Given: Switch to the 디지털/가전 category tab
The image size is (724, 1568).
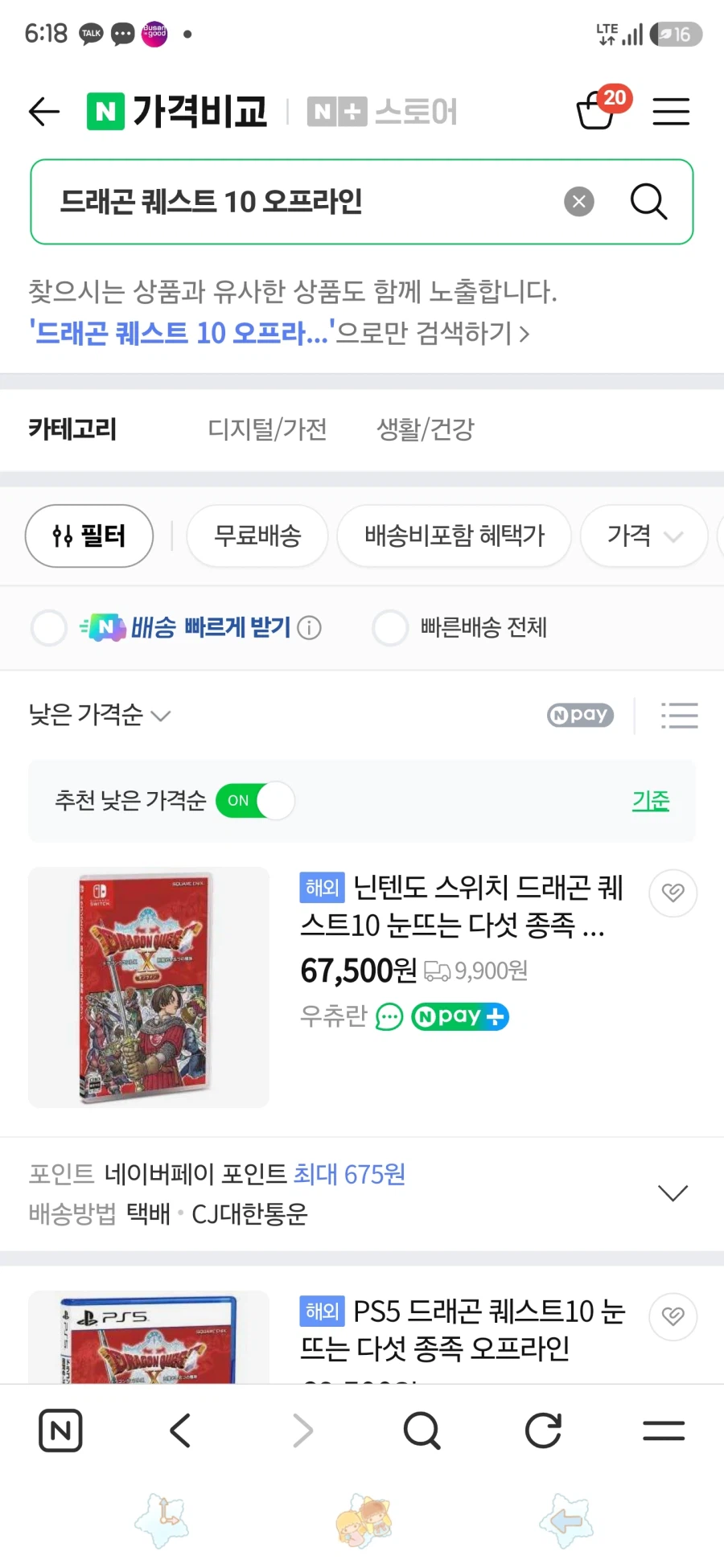Looking at the screenshot, I should (267, 429).
